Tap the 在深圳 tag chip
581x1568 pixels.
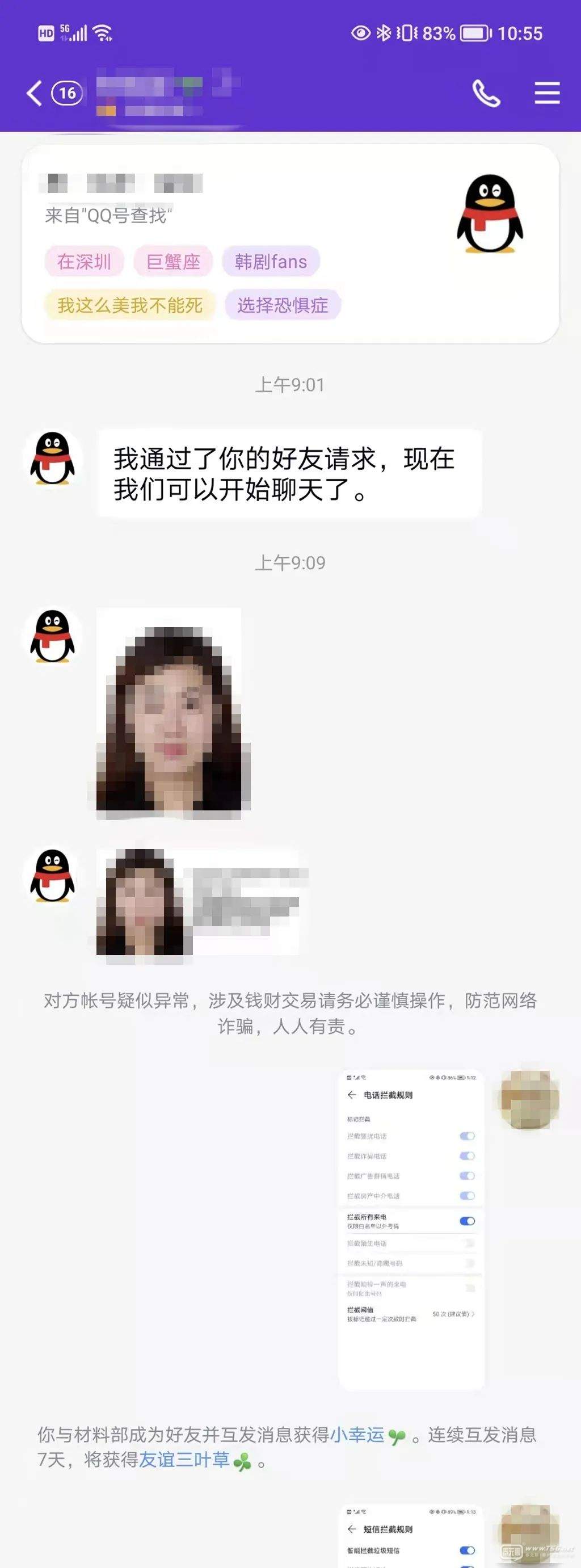[84, 262]
